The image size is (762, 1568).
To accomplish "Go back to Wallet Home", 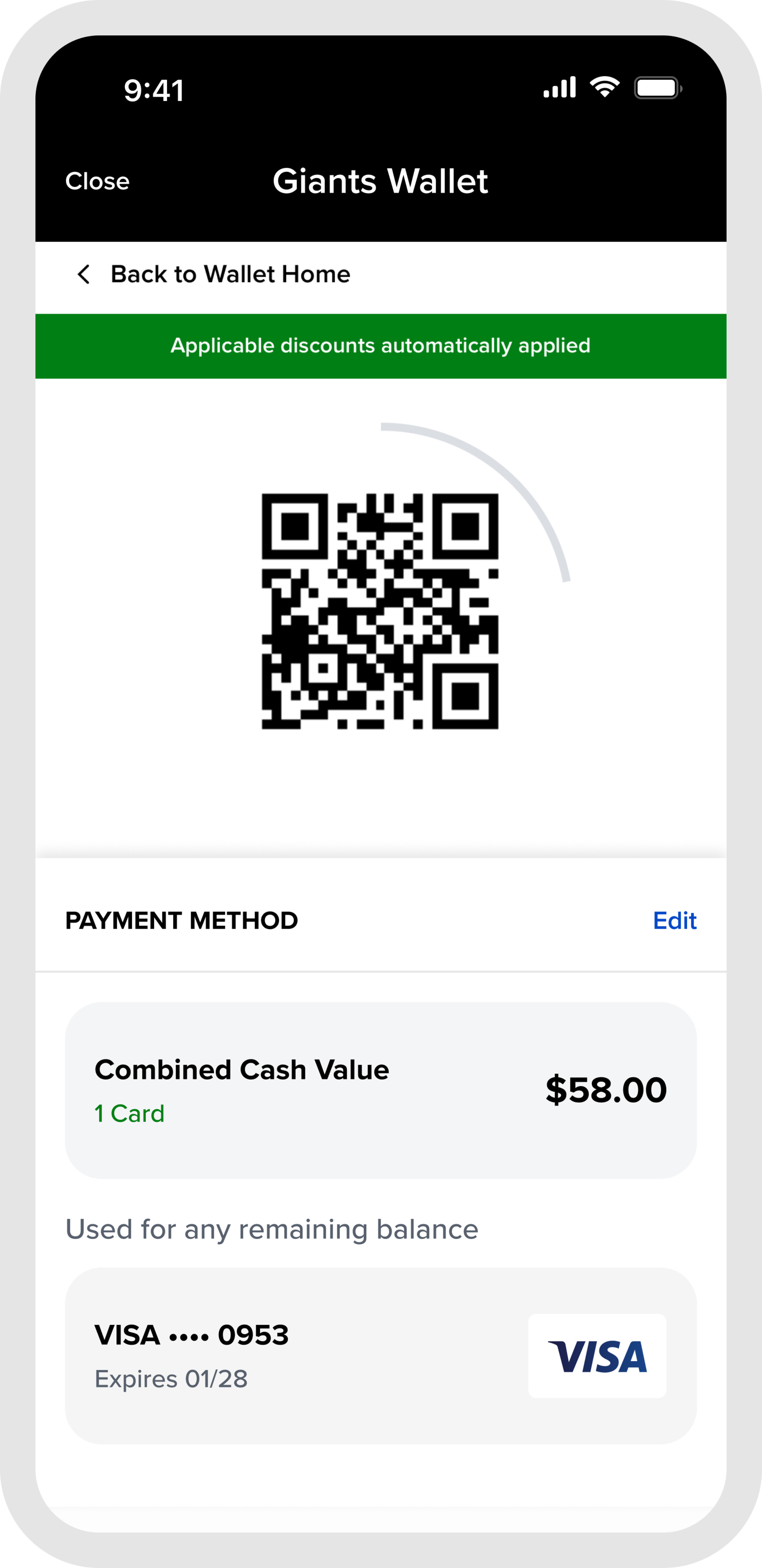I will (x=213, y=275).
